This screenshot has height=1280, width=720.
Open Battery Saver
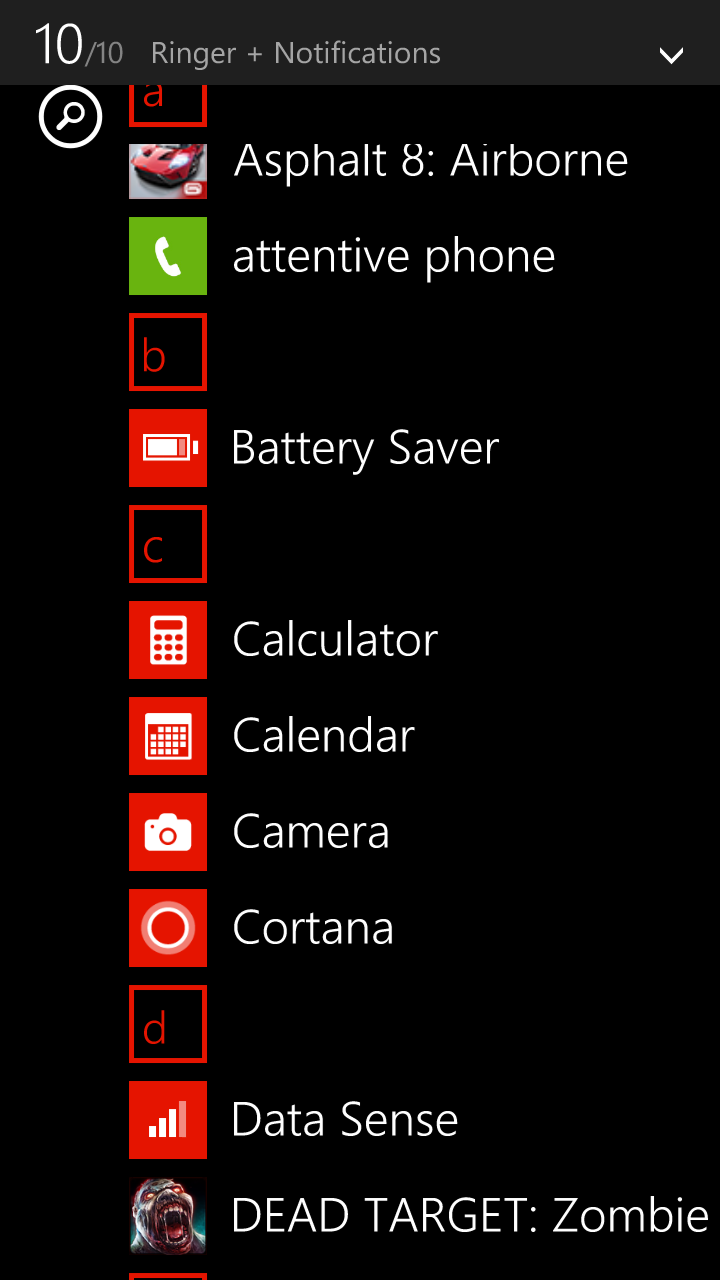coord(364,448)
